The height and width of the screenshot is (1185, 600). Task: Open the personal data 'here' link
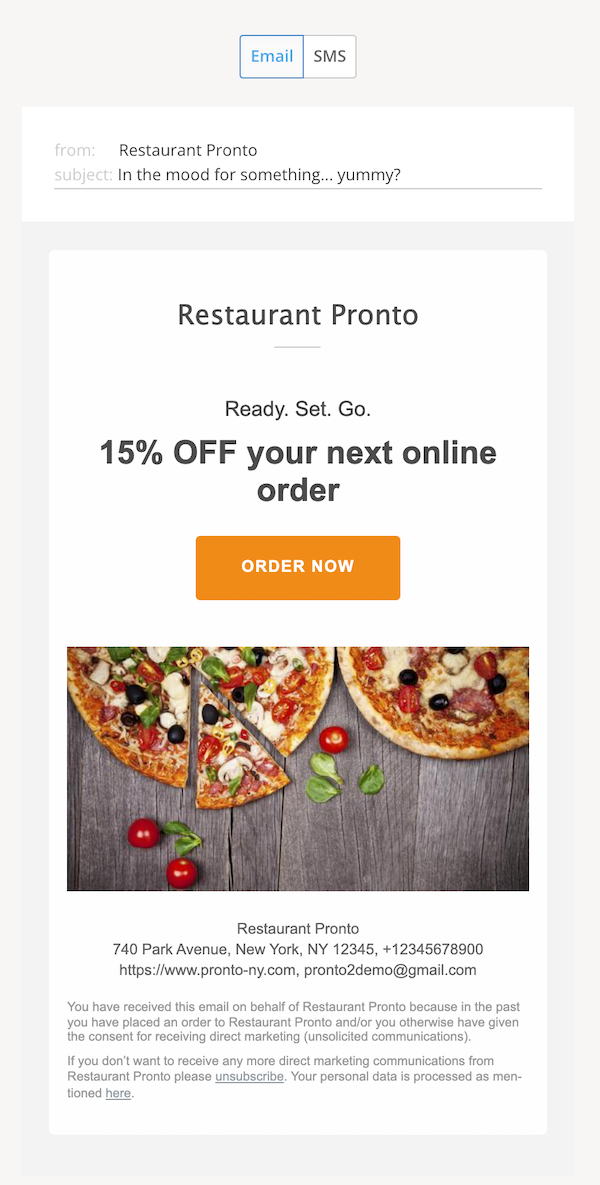pyautogui.click(x=118, y=1093)
